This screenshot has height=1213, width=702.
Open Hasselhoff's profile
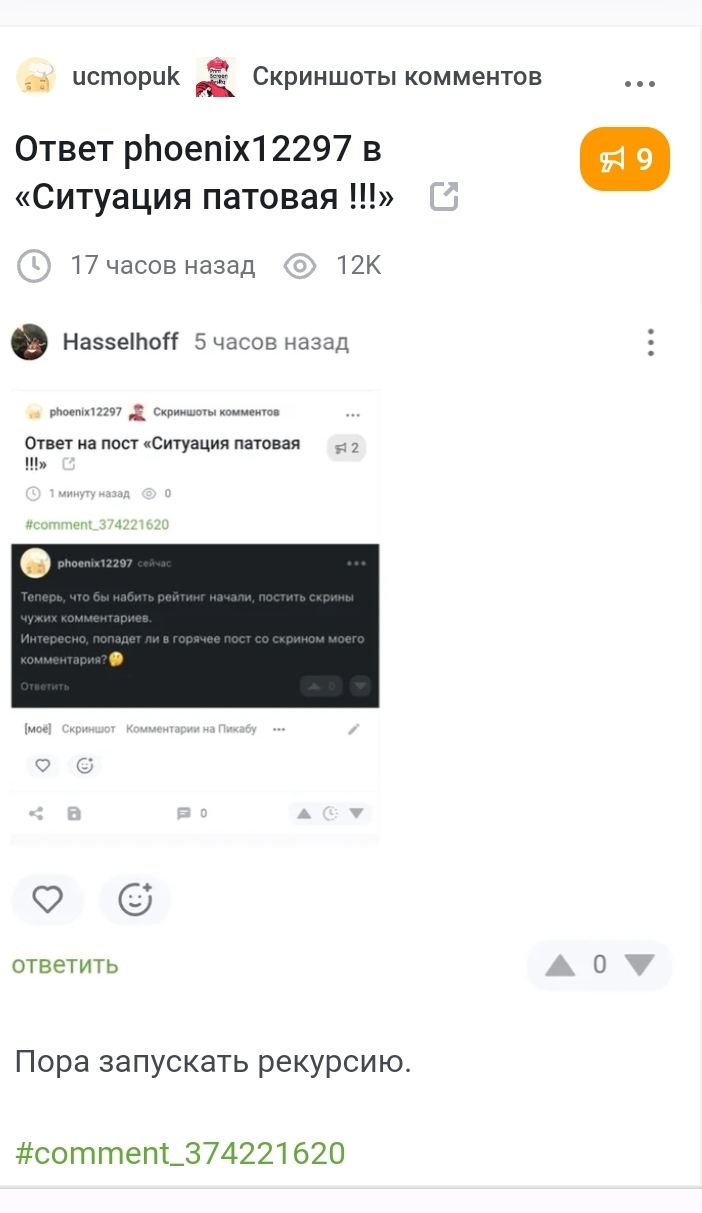[x=120, y=342]
